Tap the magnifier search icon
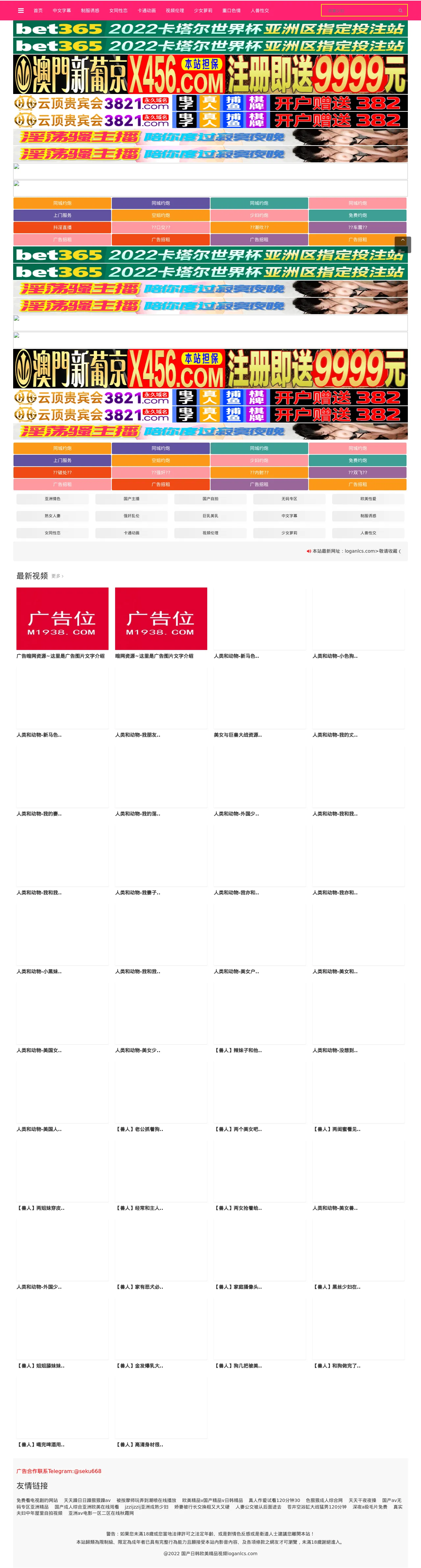 [400, 10]
